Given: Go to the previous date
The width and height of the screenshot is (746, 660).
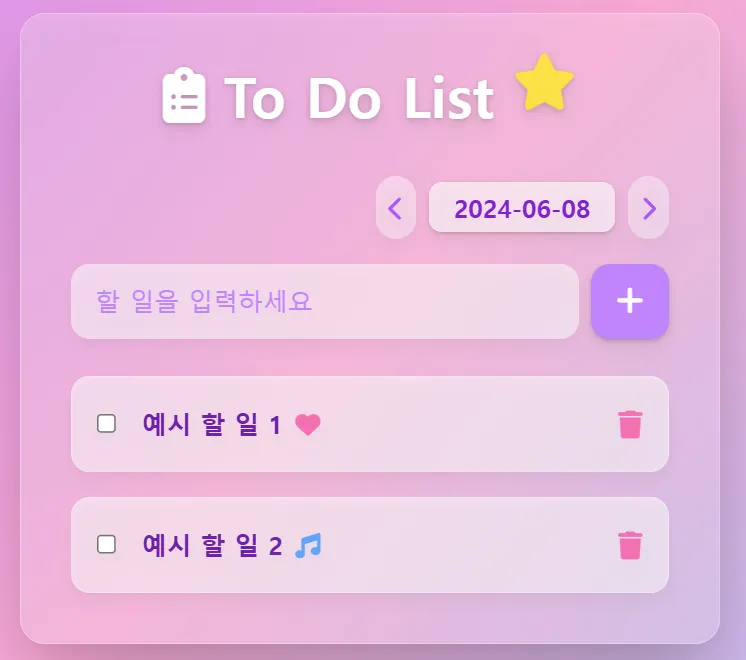Looking at the screenshot, I should click(x=395, y=208).
